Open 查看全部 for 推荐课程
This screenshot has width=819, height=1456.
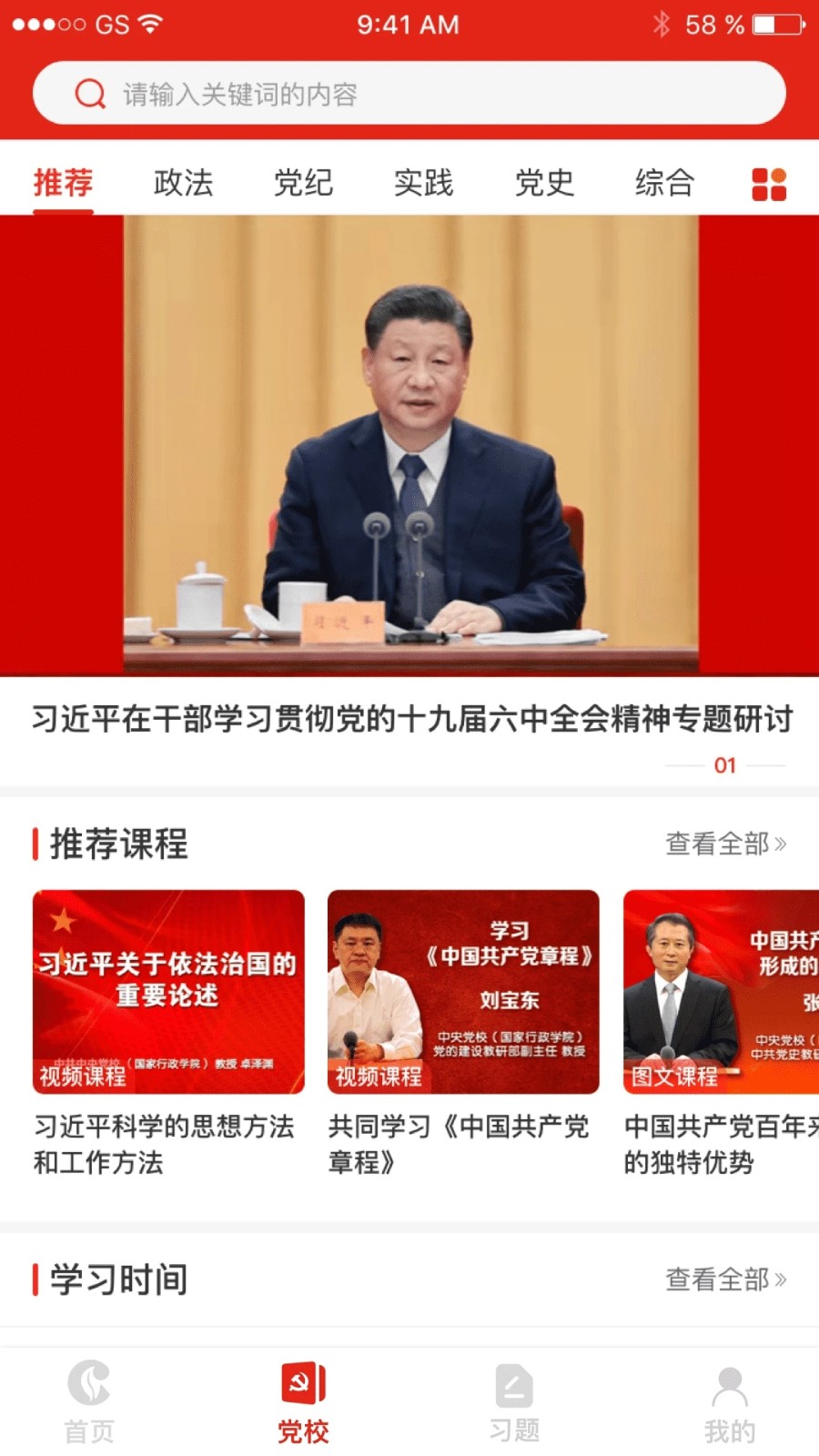click(724, 845)
